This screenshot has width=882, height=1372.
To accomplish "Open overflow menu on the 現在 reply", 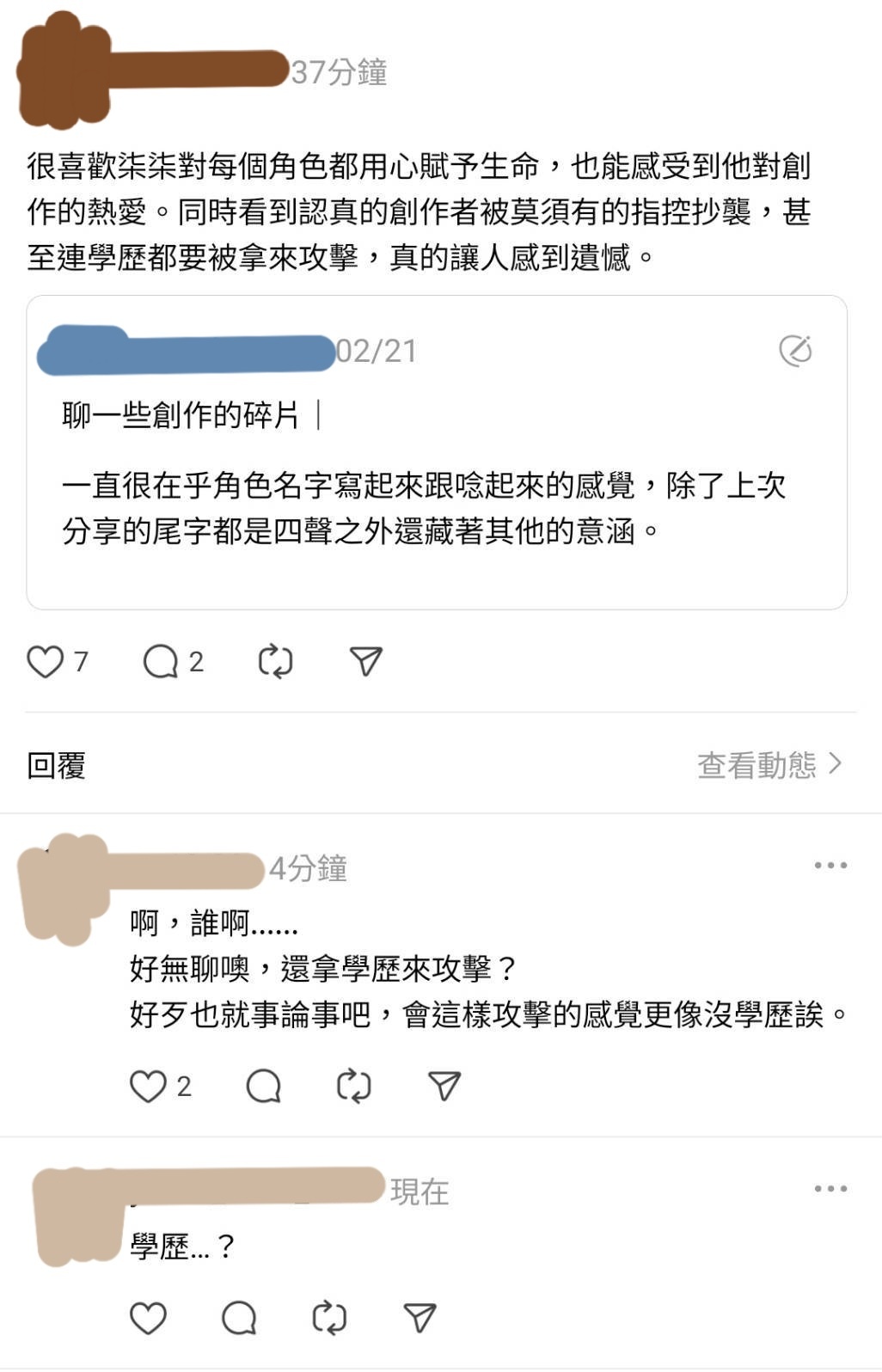I will coord(830,1189).
